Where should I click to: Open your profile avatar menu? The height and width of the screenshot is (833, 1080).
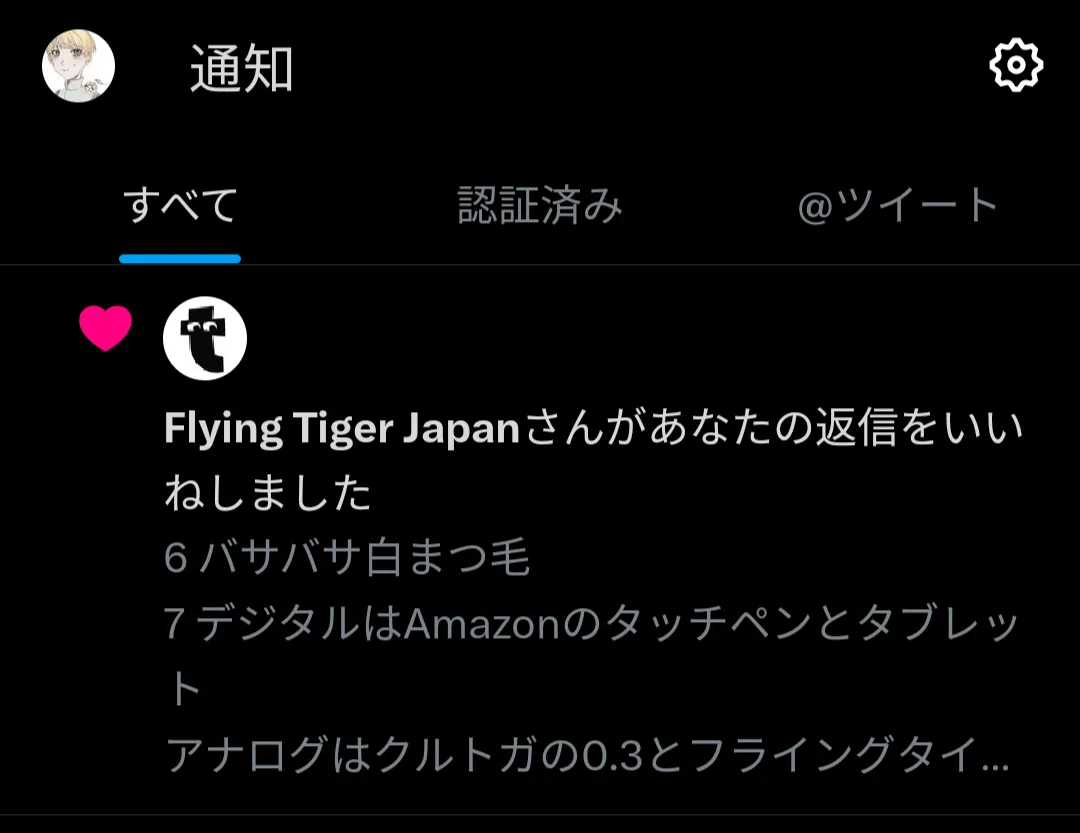(78, 66)
